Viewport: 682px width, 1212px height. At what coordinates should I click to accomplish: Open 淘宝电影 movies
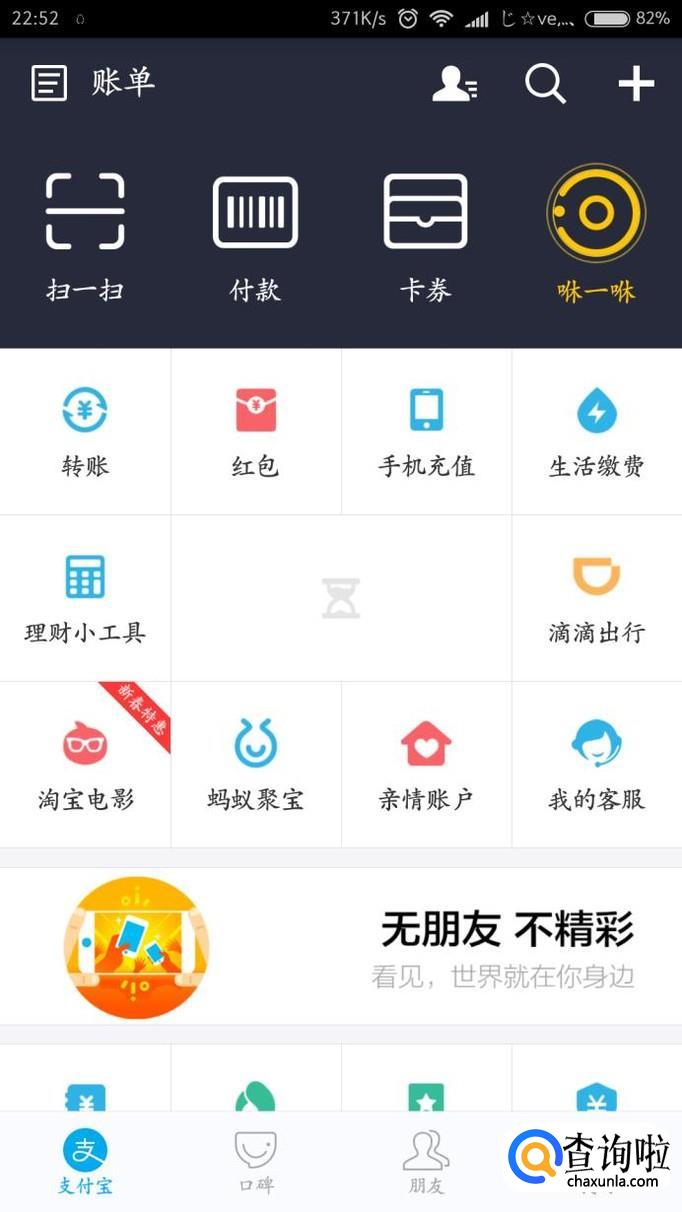pyautogui.click(x=85, y=765)
